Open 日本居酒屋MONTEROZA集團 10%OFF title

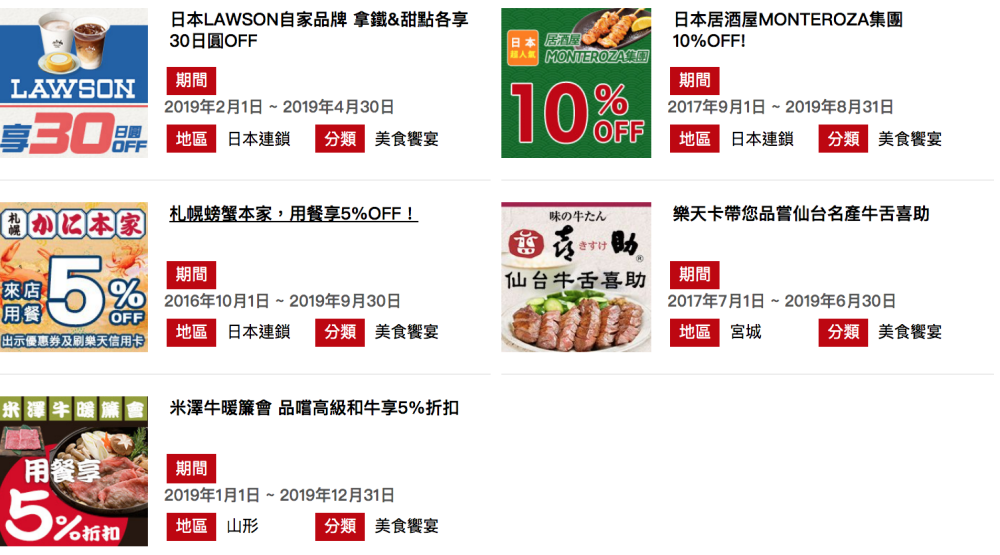[x=788, y=30]
